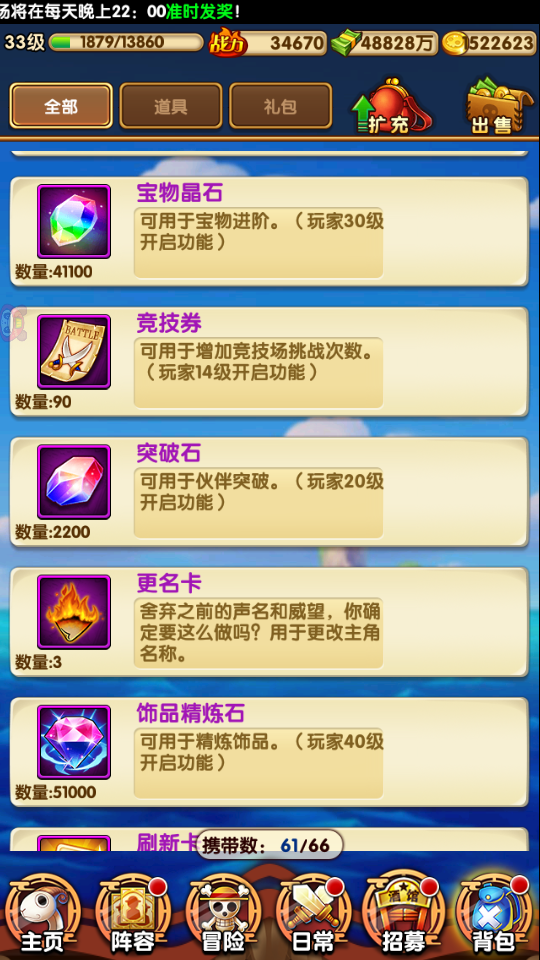Image resolution: width=540 pixels, height=960 pixels.
Task: Open the 突破石 item card
Action: 269,491
